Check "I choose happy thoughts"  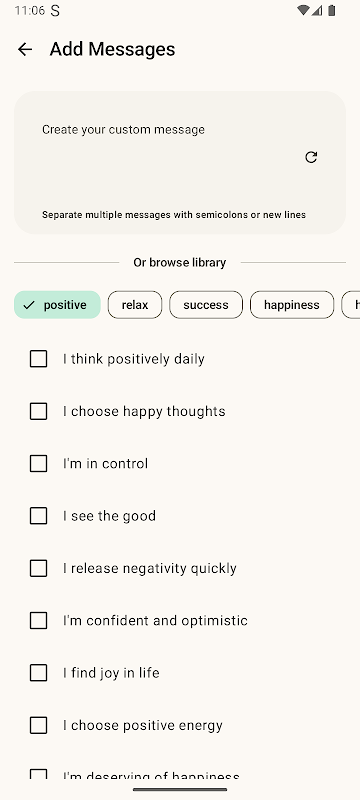click(x=38, y=411)
